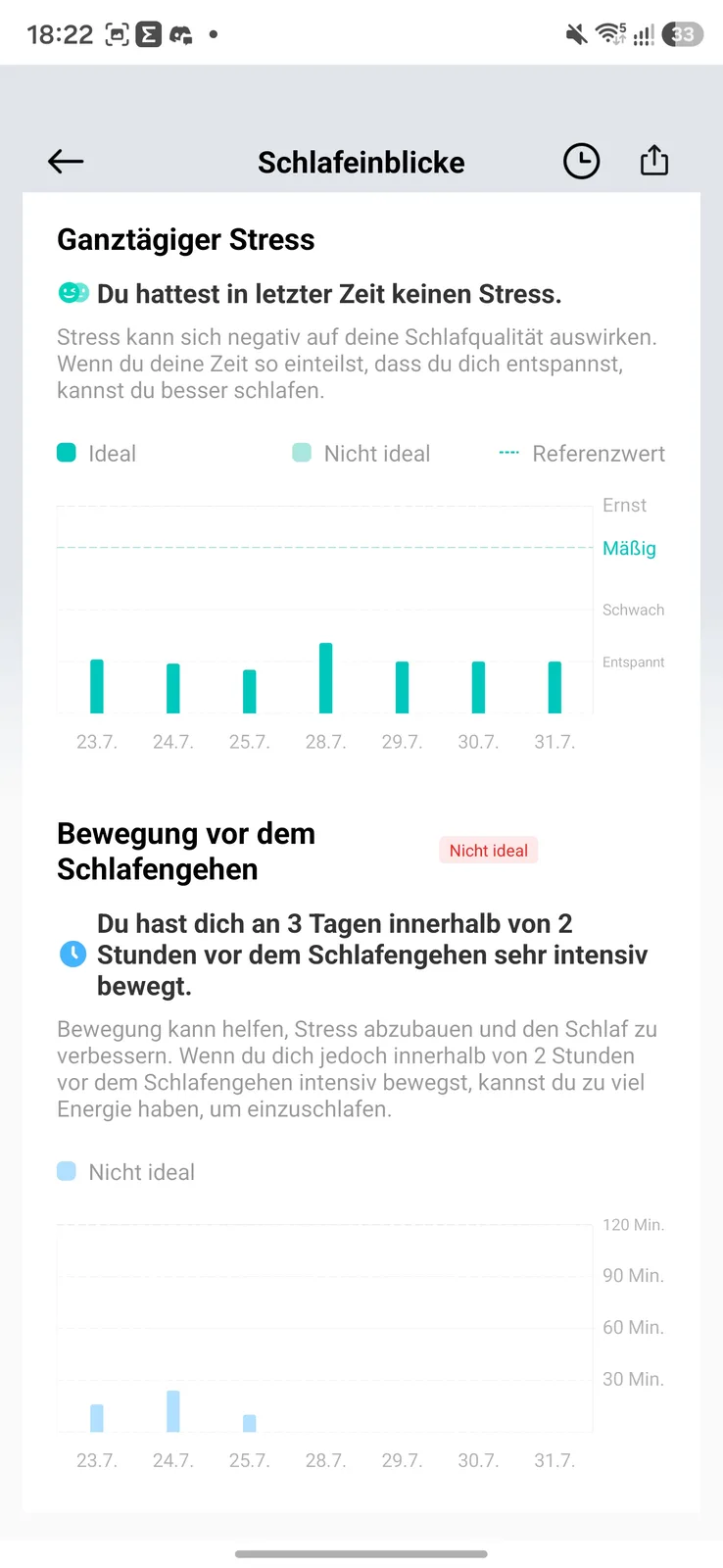723x1568 pixels.
Task: Share the sleep insights
Action: [x=654, y=161]
